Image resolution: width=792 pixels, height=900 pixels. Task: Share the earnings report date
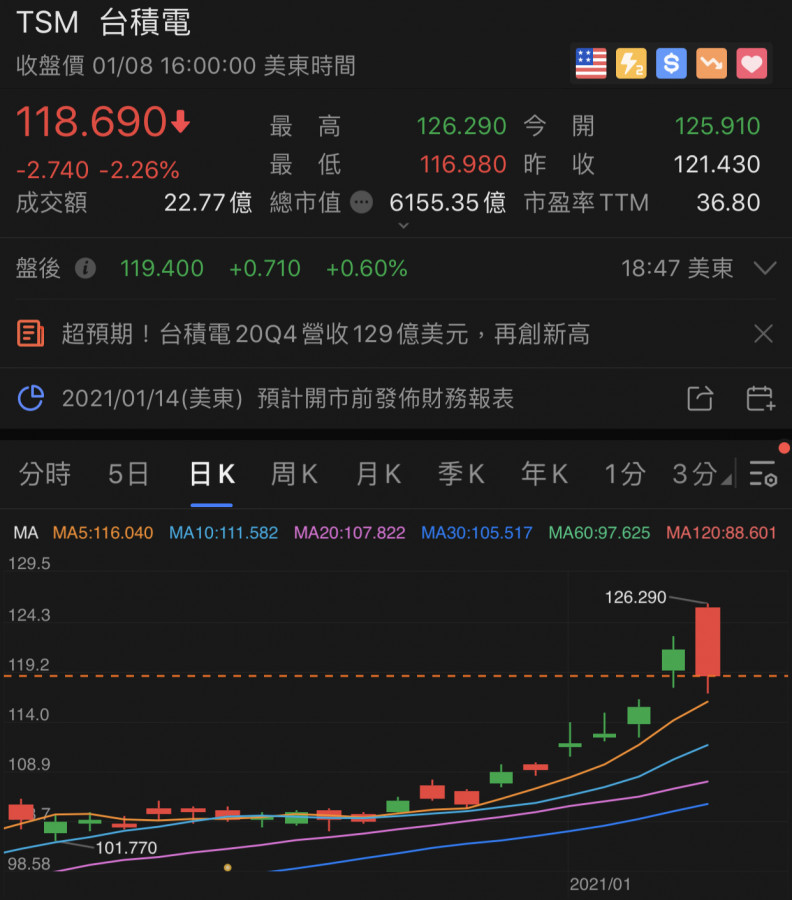700,398
